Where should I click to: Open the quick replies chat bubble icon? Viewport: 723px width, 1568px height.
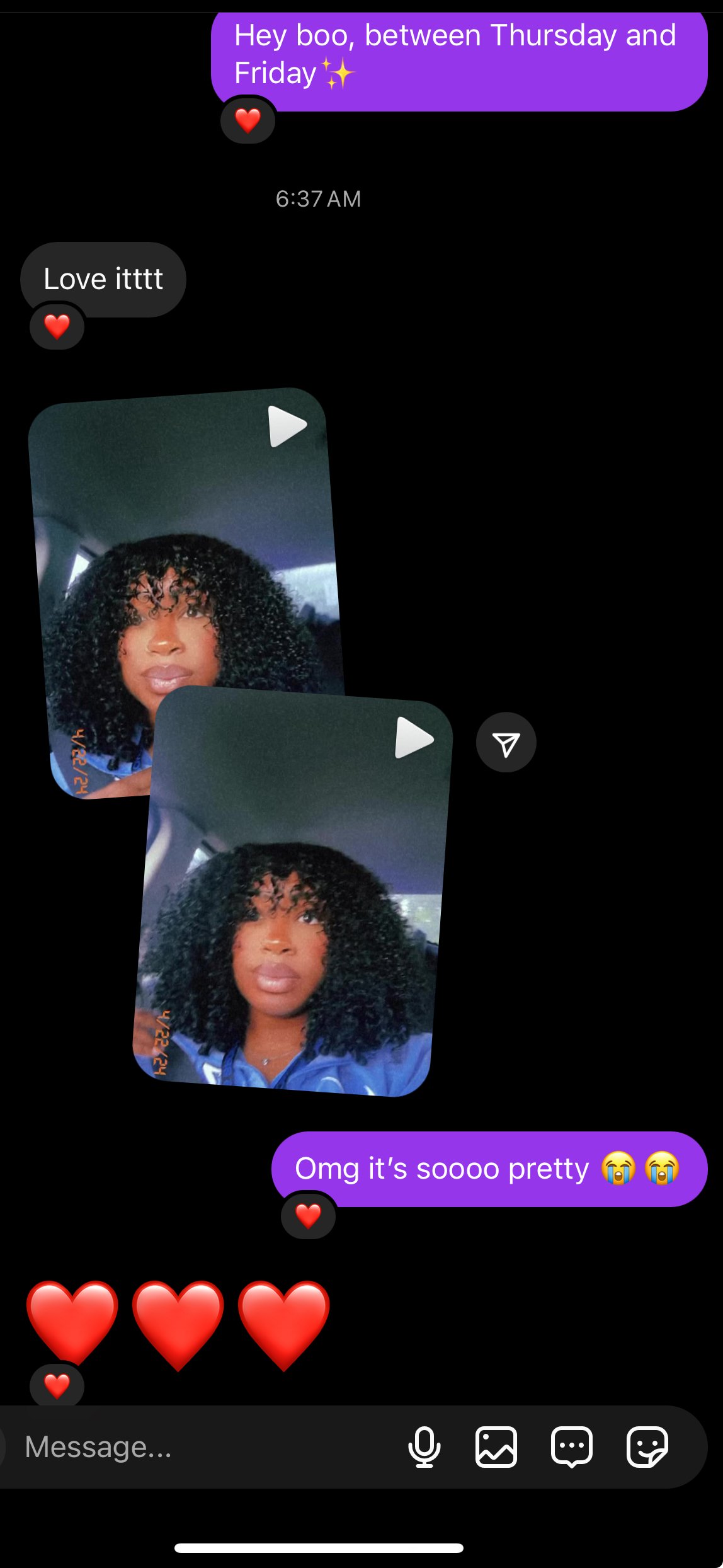point(571,1447)
